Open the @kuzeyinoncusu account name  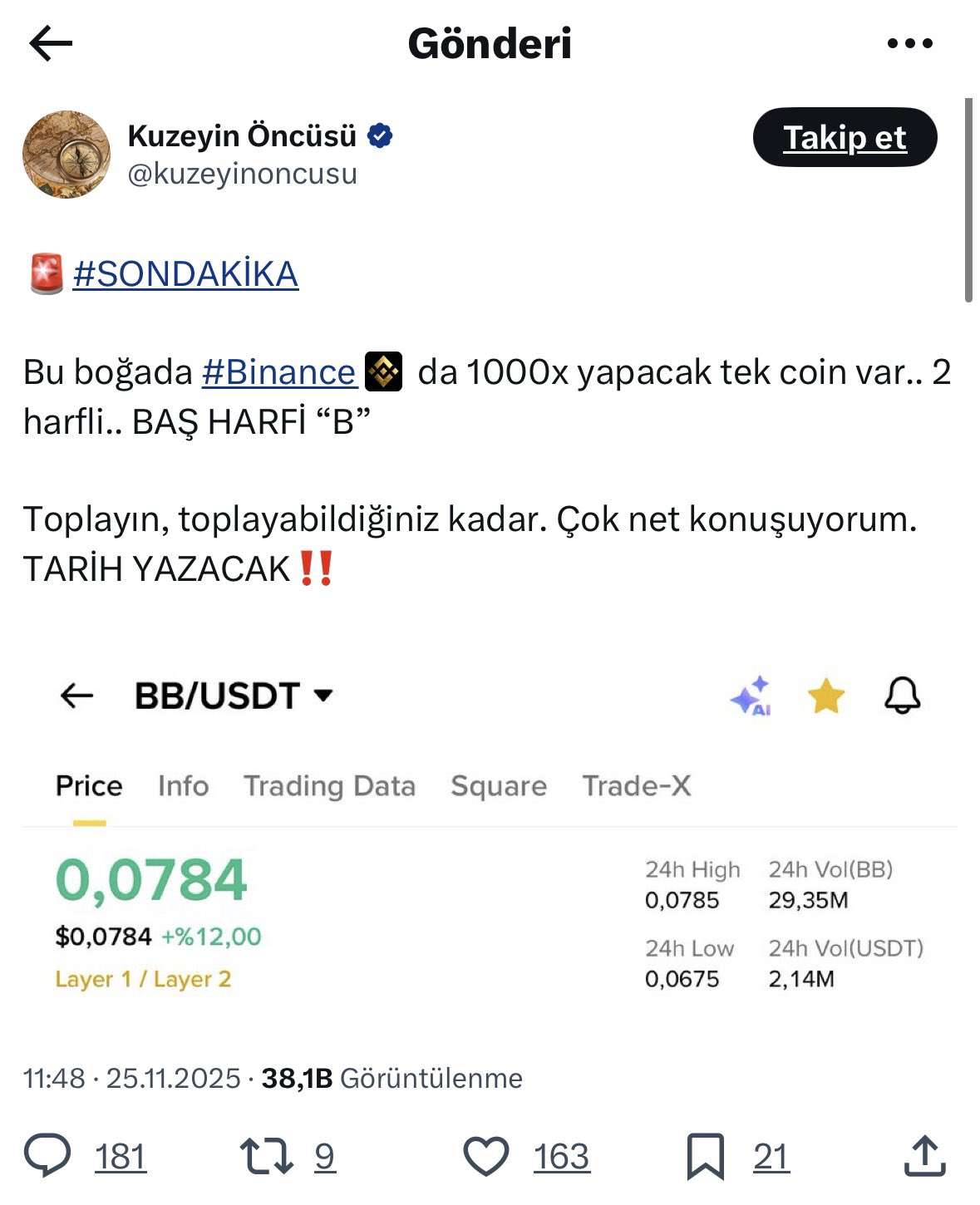click(x=242, y=174)
